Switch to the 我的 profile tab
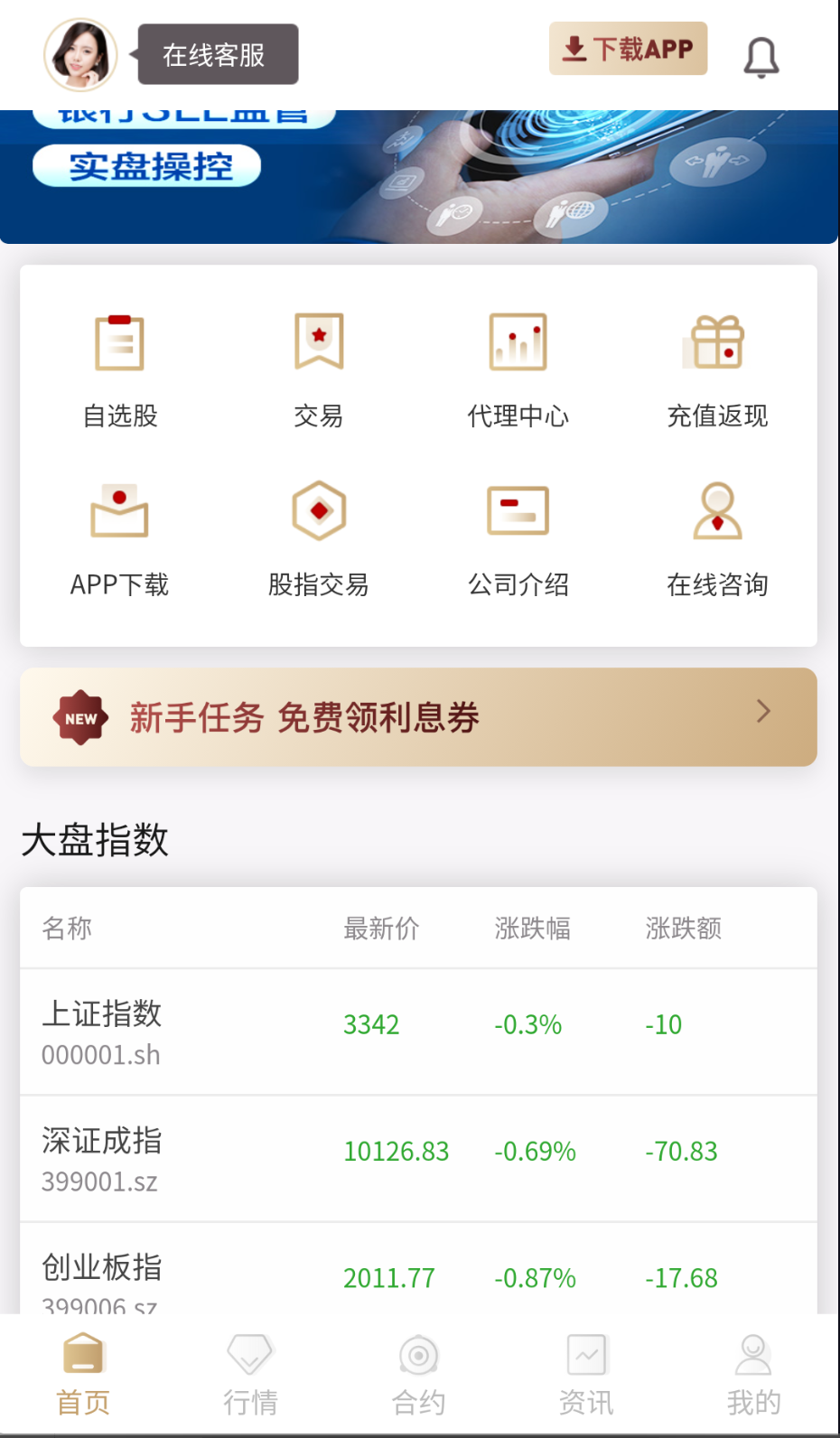The image size is (840, 1438). tap(753, 1375)
